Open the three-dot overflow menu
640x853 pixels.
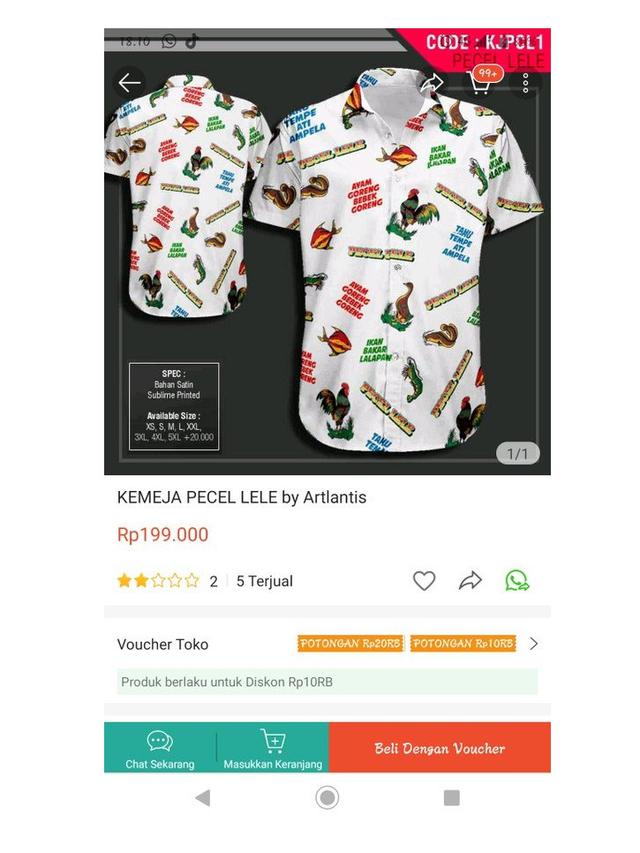(526, 83)
